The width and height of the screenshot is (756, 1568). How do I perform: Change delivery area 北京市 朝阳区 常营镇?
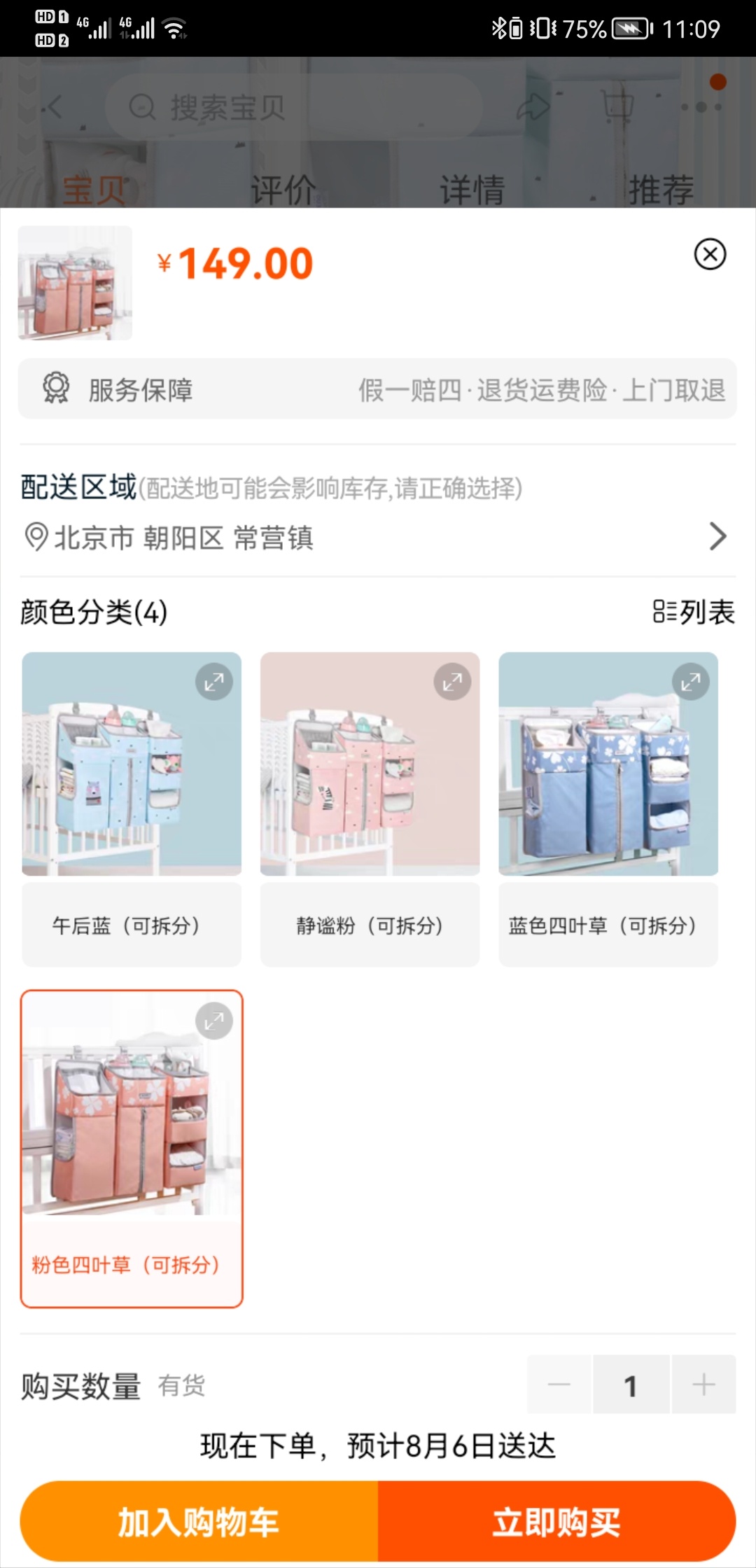click(x=377, y=537)
